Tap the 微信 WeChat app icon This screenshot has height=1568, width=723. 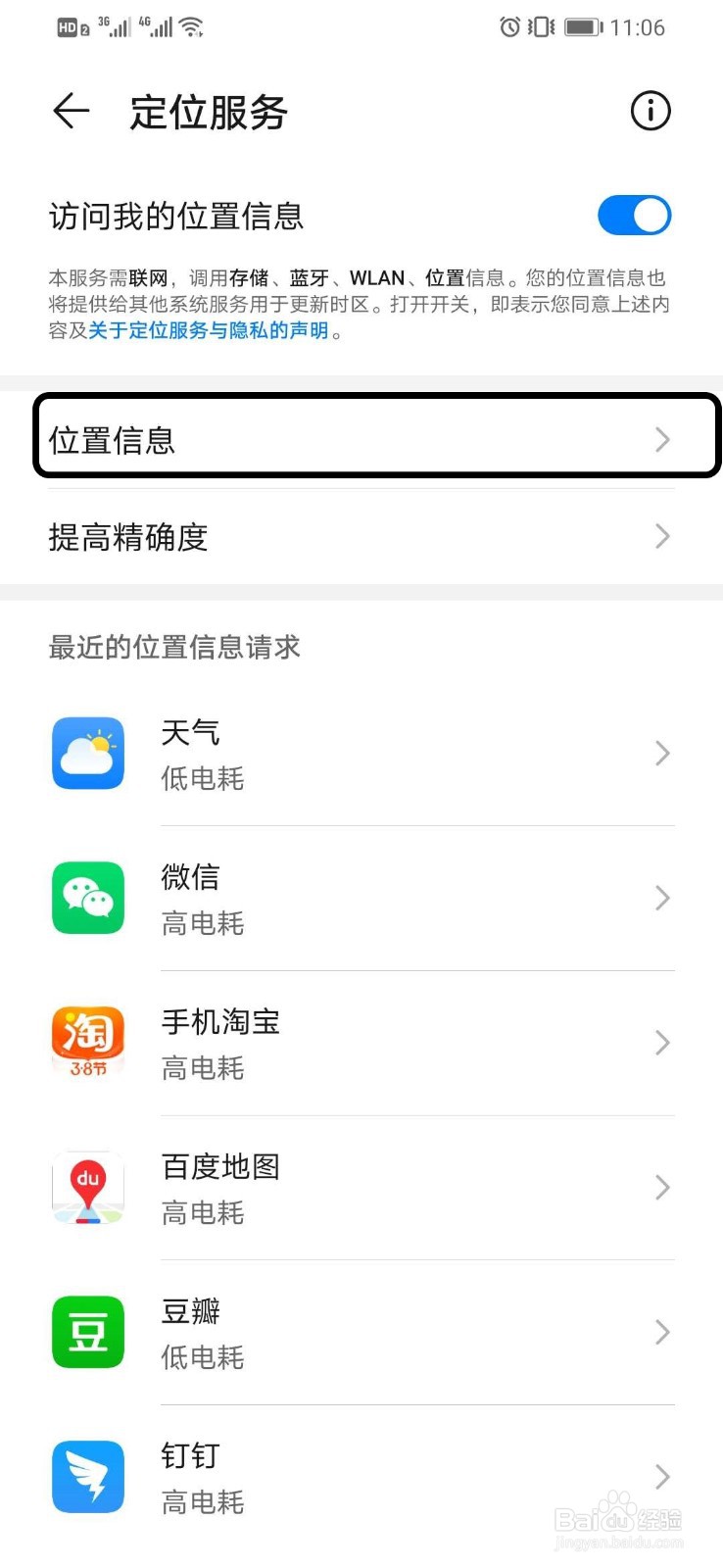[x=88, y=897]
